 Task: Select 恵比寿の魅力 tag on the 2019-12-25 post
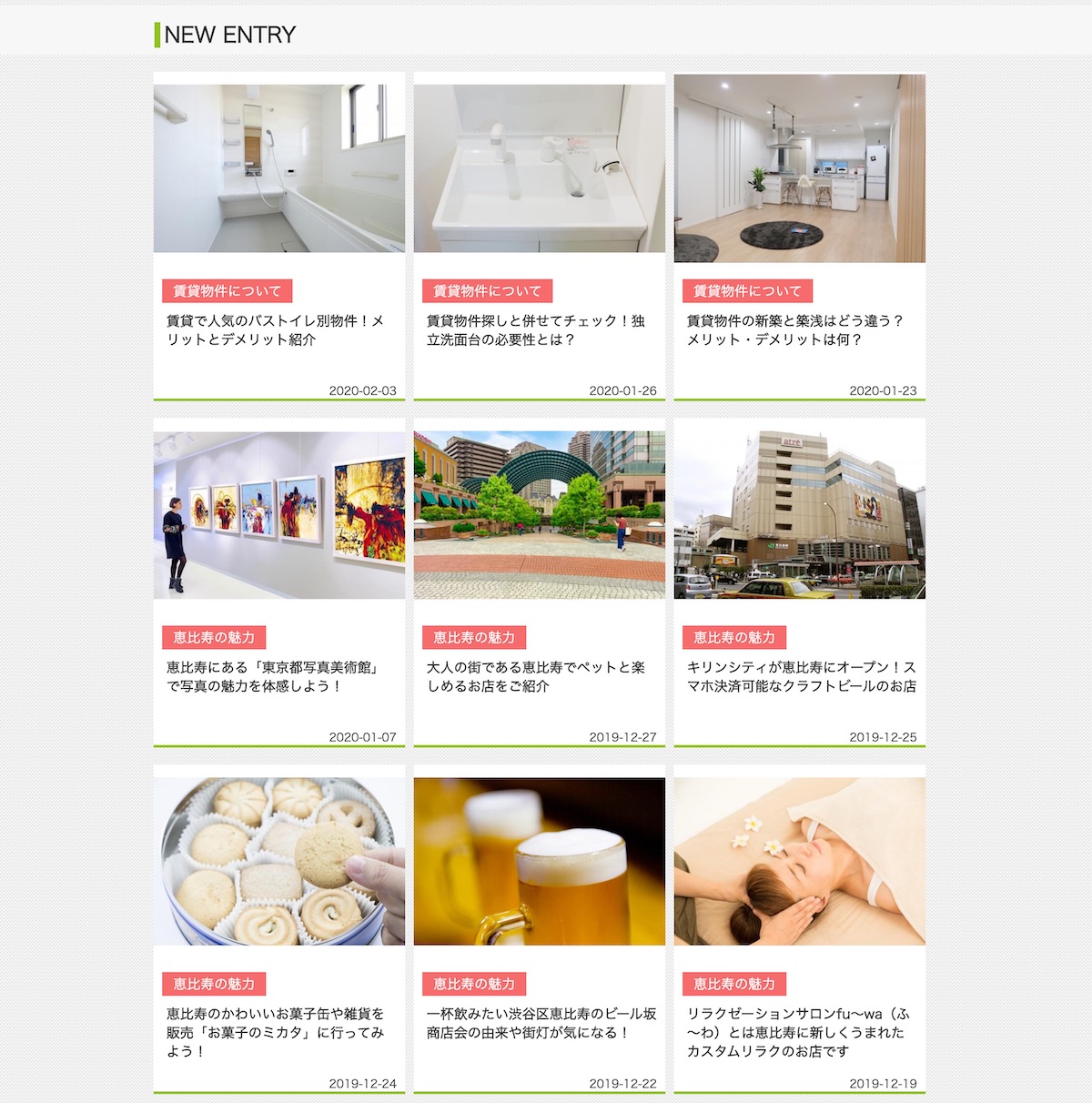(734, 638)
